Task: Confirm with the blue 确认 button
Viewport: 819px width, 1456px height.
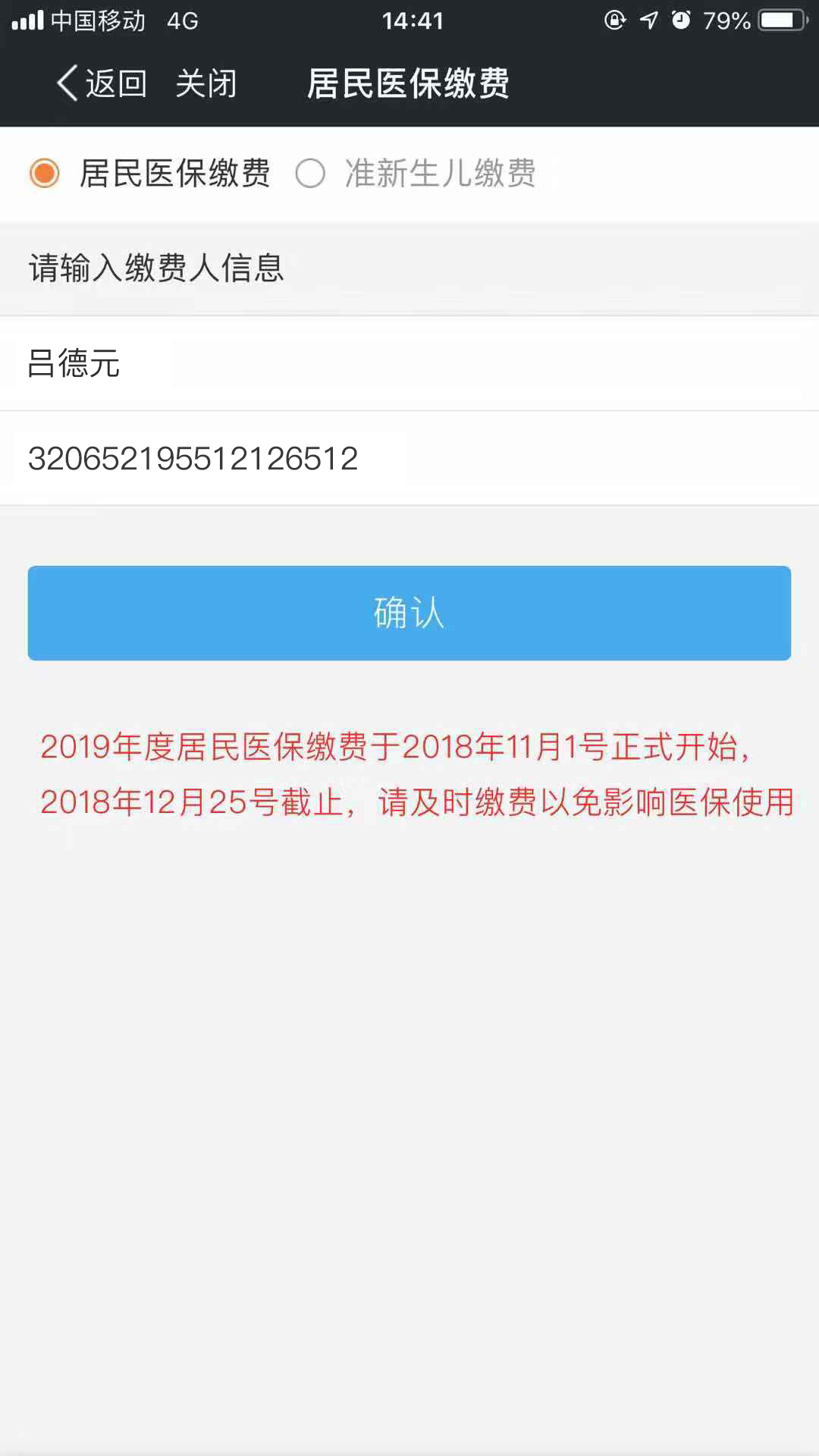Action: 409,613
